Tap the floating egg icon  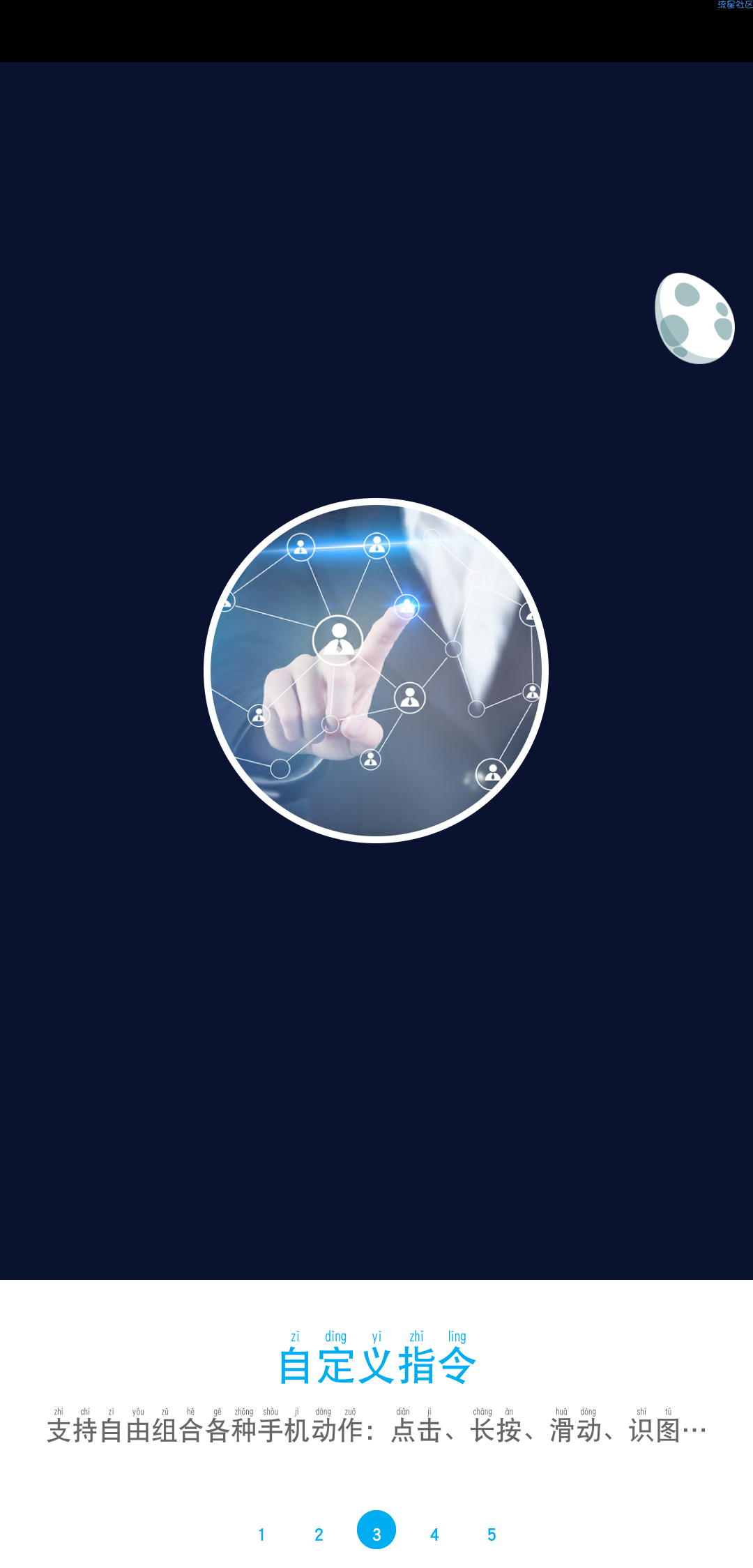694,318
